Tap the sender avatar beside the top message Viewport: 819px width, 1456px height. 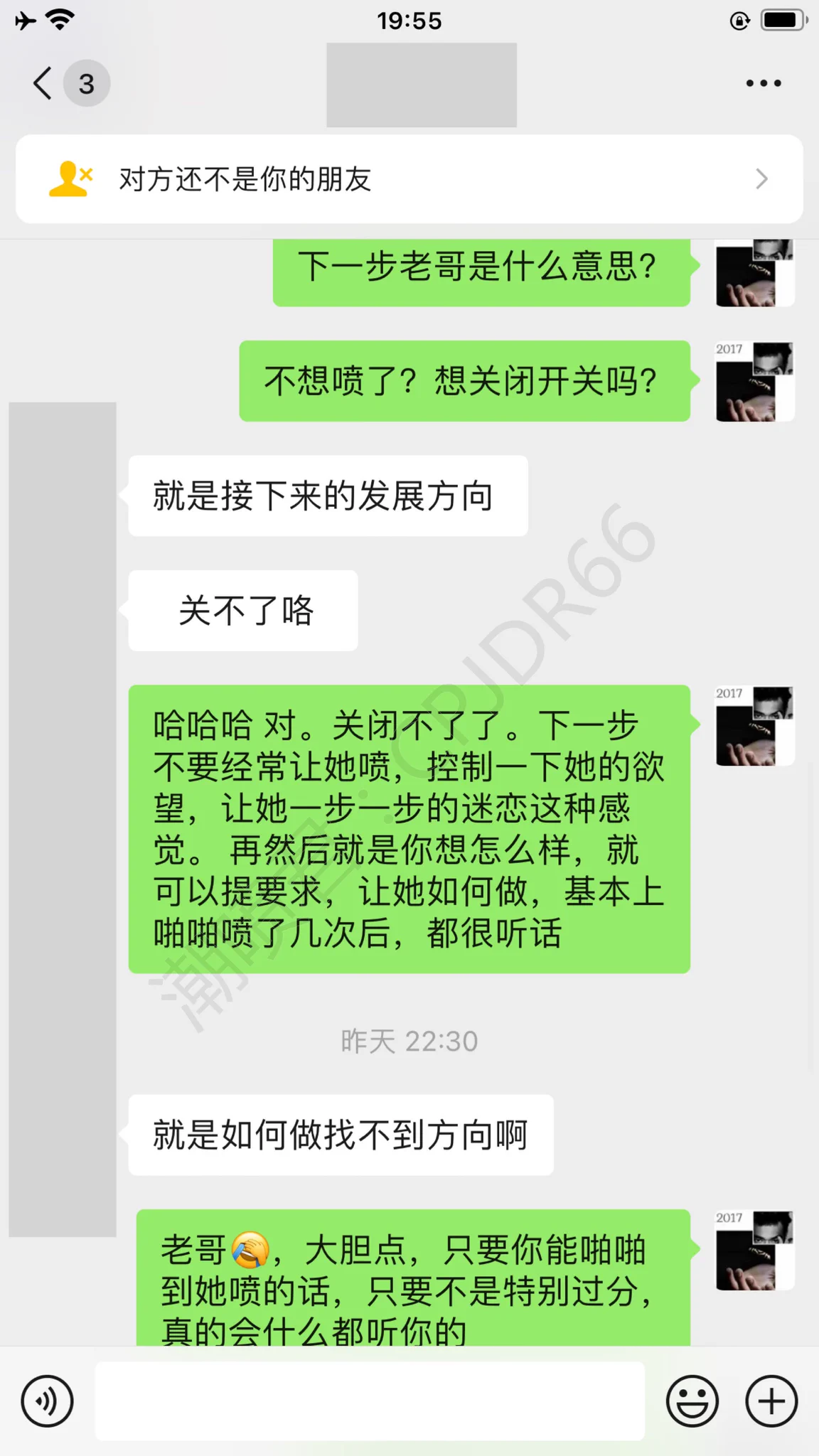pos(754,274)
